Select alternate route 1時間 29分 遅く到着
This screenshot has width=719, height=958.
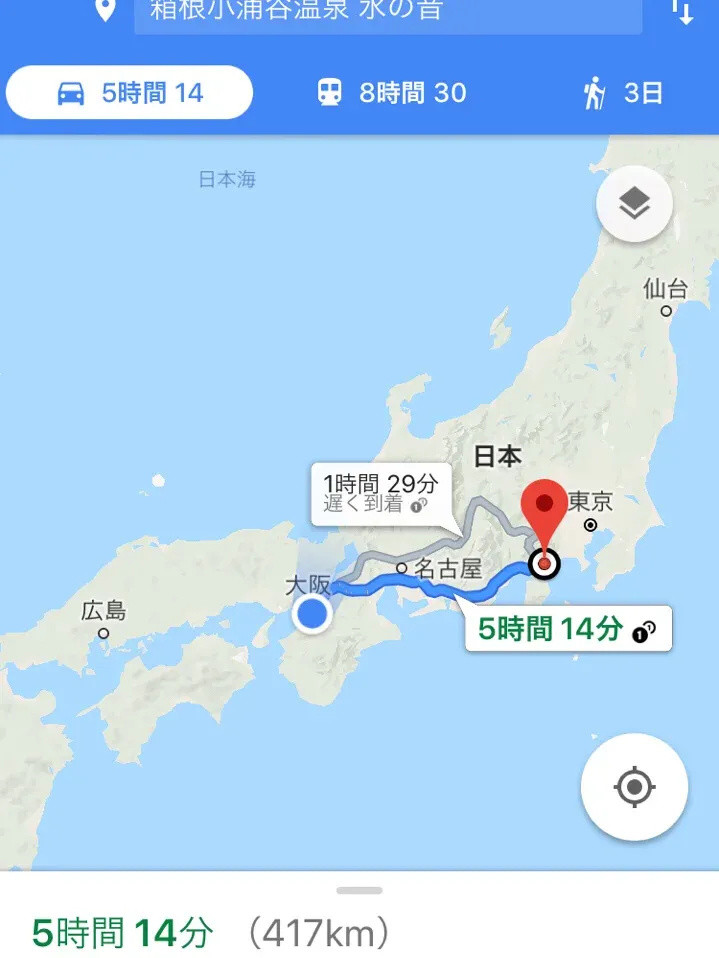click(380, 493)
